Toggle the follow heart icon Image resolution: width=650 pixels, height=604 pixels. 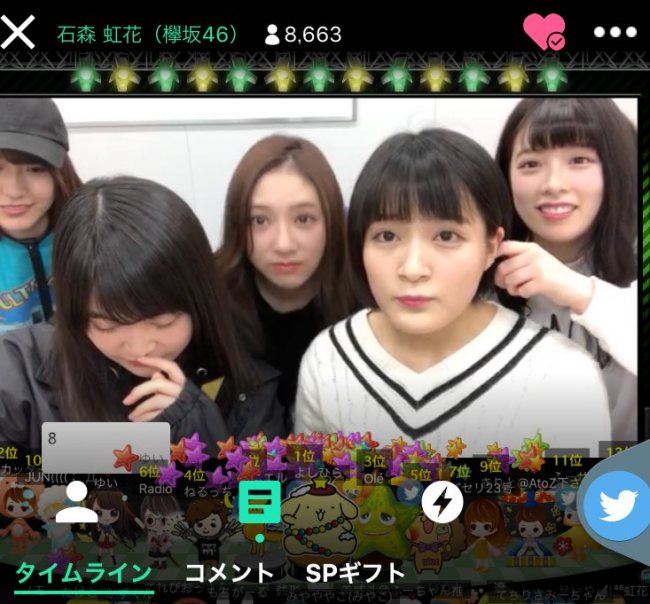click(x=542, y=32)
